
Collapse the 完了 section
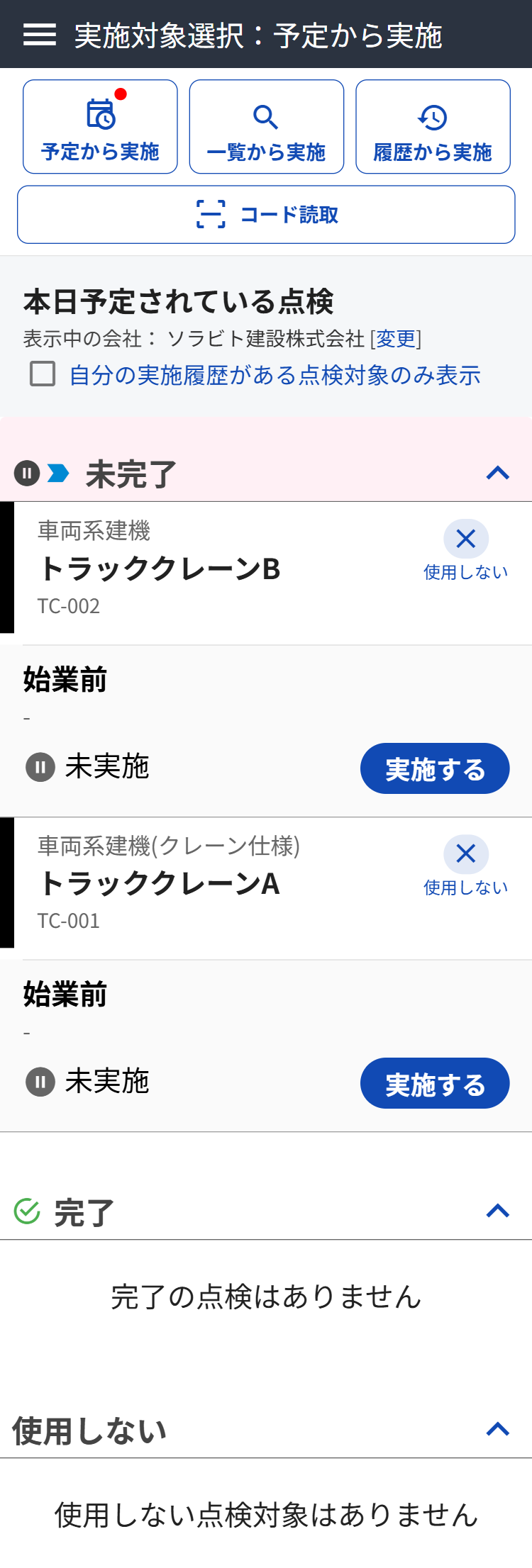(x=499, y=1211)
